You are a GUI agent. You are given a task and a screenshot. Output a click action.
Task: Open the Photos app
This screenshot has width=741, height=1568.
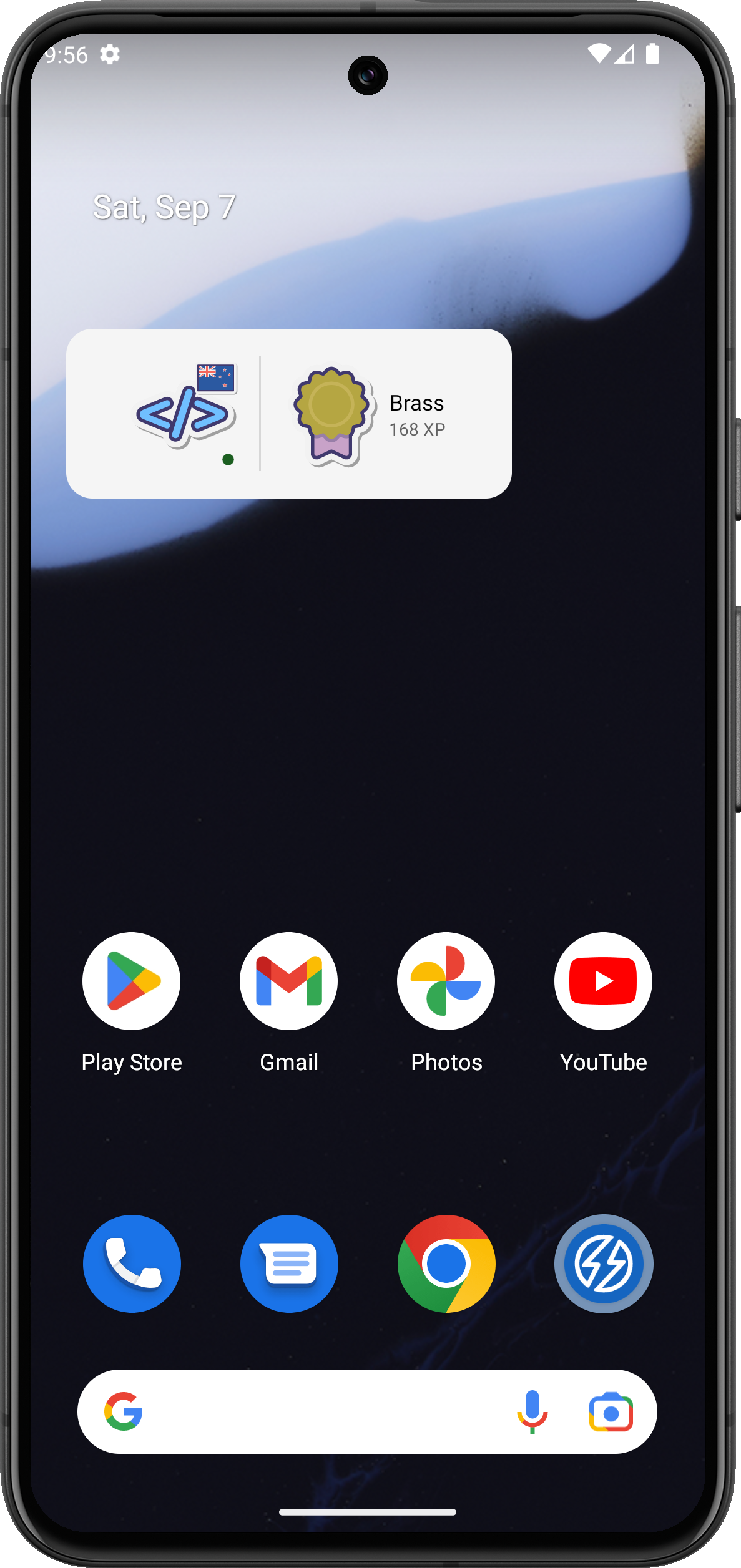coord(446,981)
